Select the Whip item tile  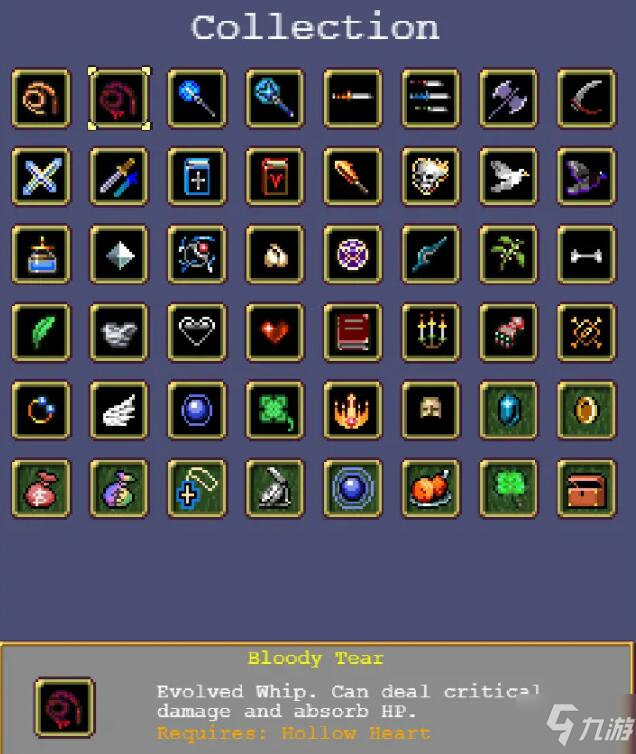pos(41,98)
